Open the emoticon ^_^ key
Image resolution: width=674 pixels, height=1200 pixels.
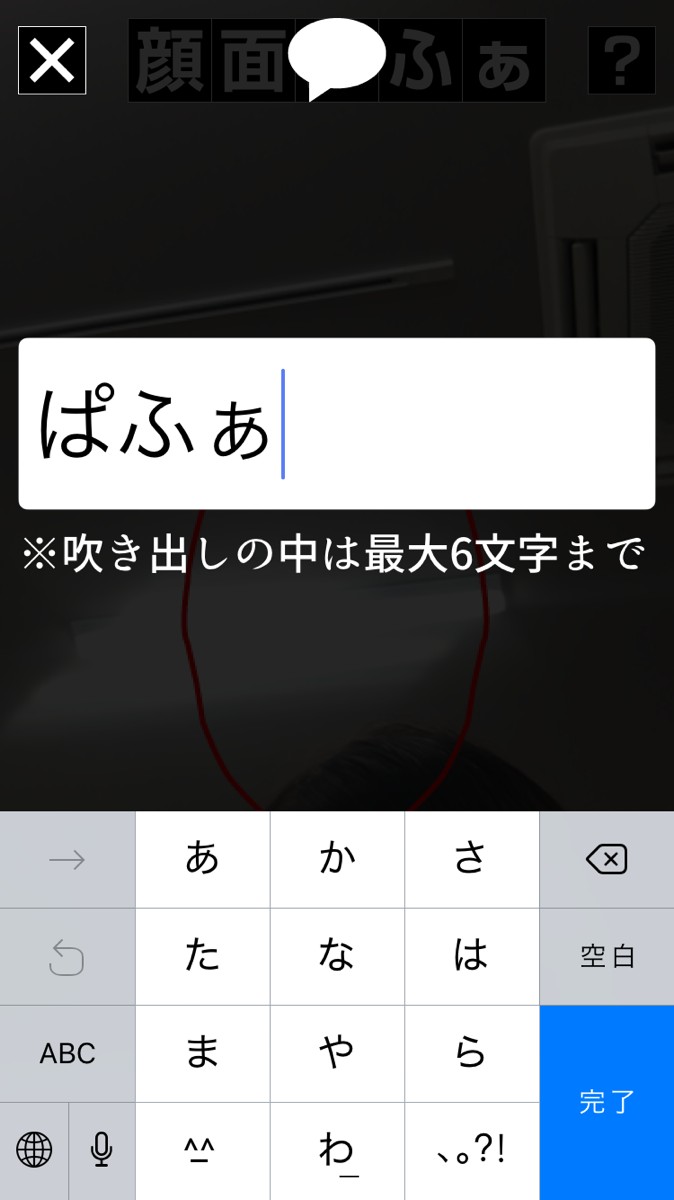[202, 1151]
